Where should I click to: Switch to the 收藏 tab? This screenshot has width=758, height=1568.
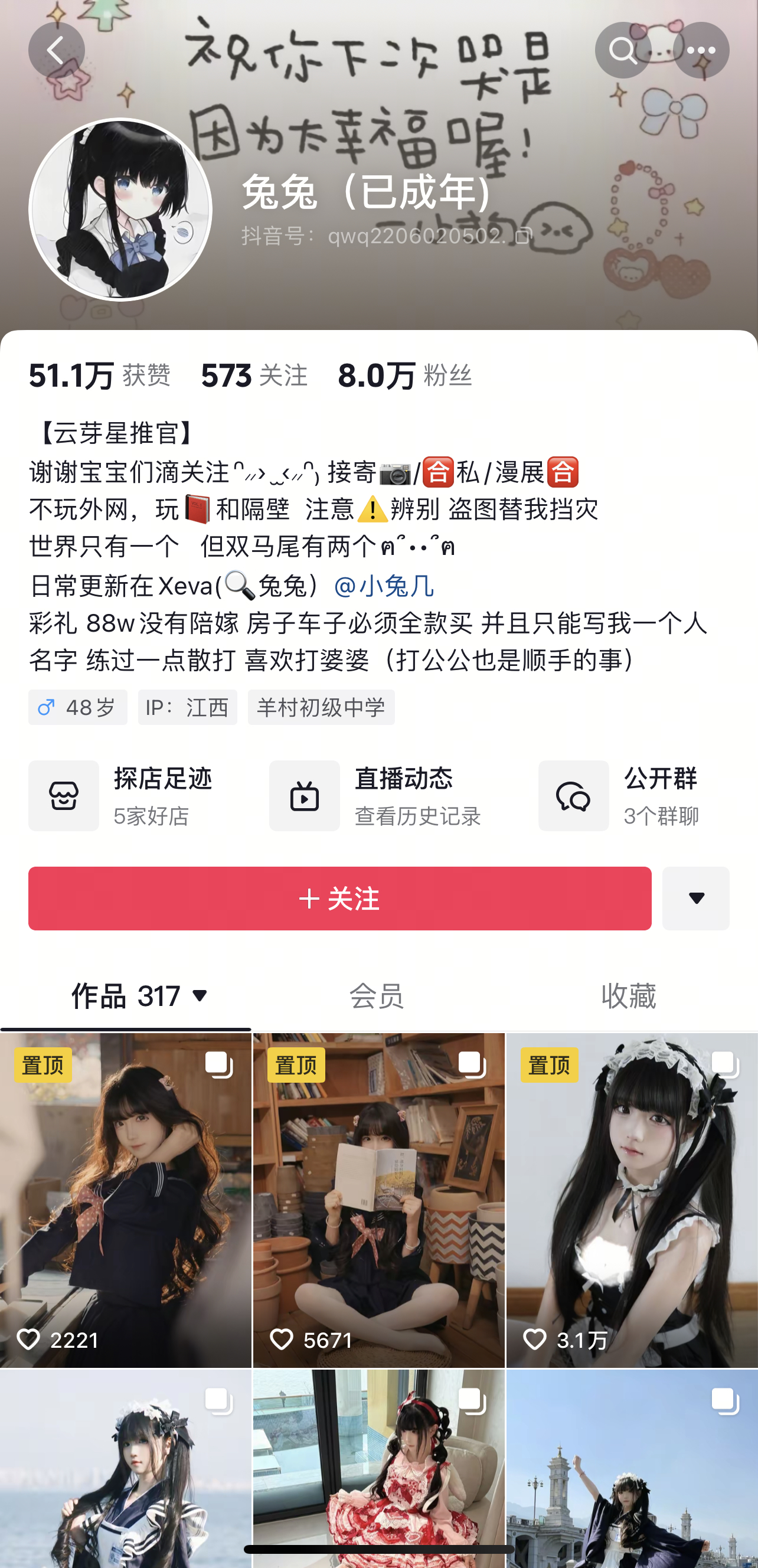point(628,996)
